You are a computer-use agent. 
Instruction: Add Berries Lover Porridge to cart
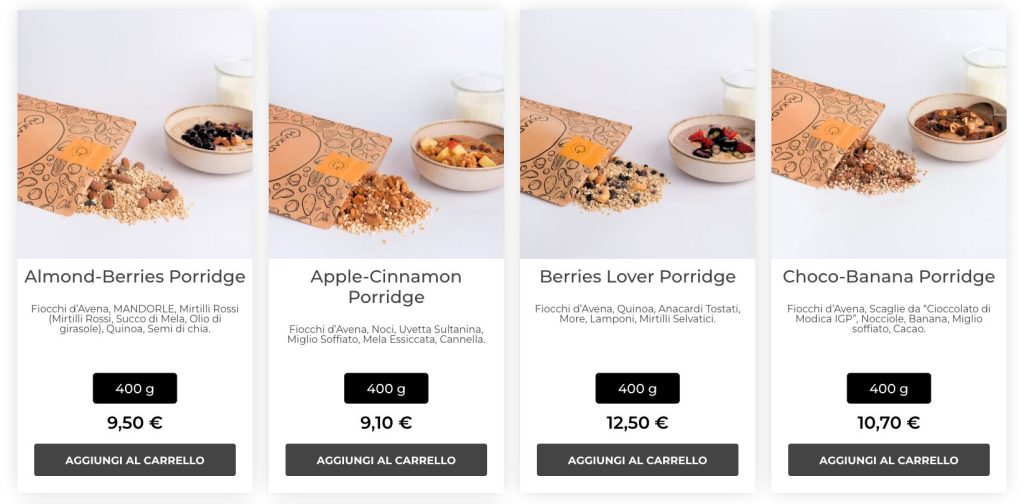pyautogui.click(x=637, y=460)
